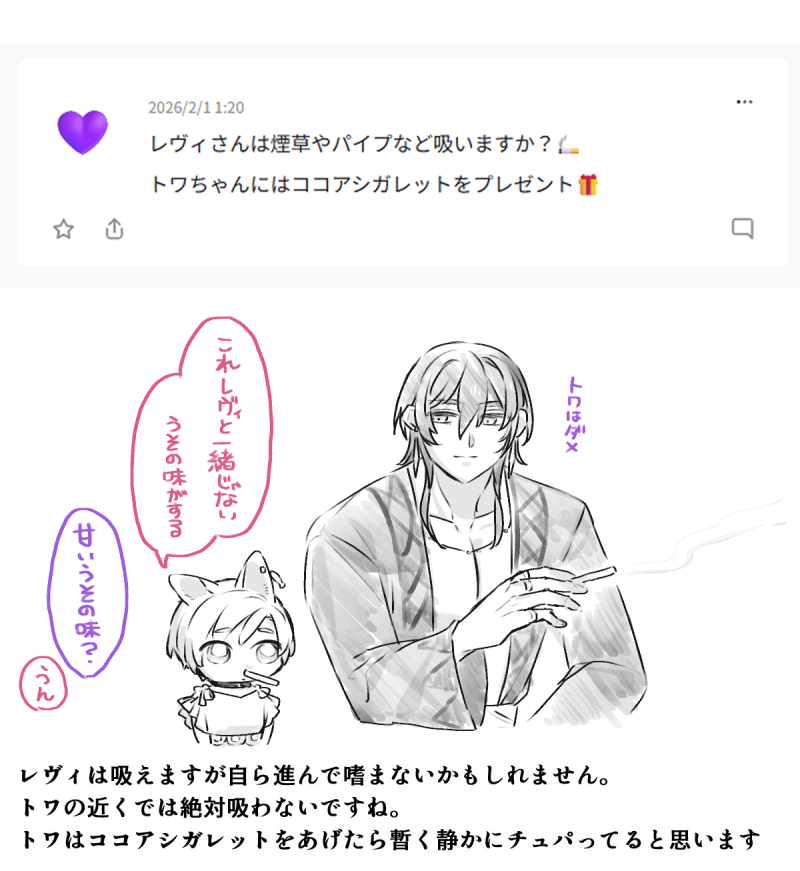
Task: Toggle favorite on this question card
Action: click(62, 229)
